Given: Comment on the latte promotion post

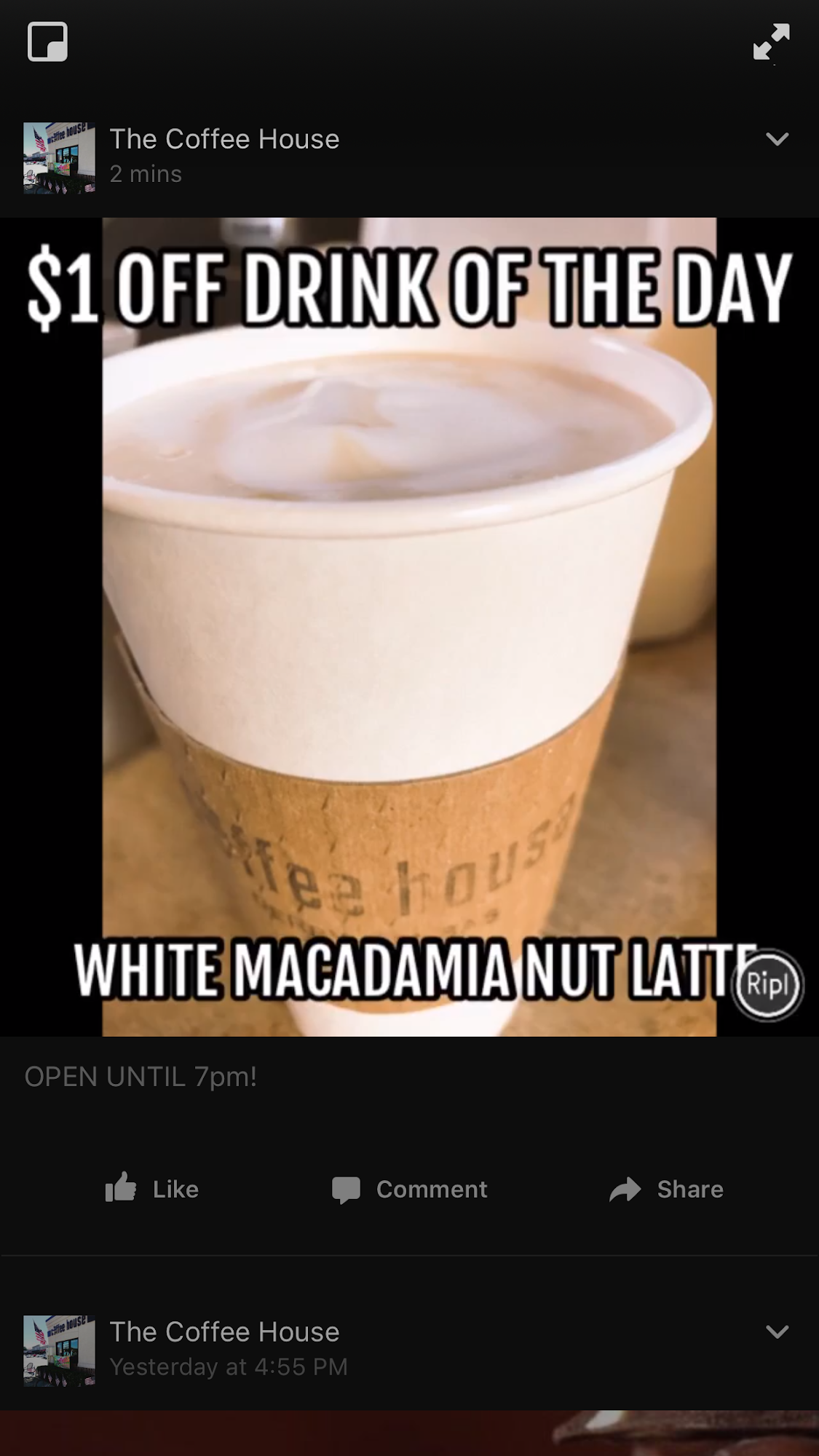Looking at the screenshot, I should point(410,1189).
